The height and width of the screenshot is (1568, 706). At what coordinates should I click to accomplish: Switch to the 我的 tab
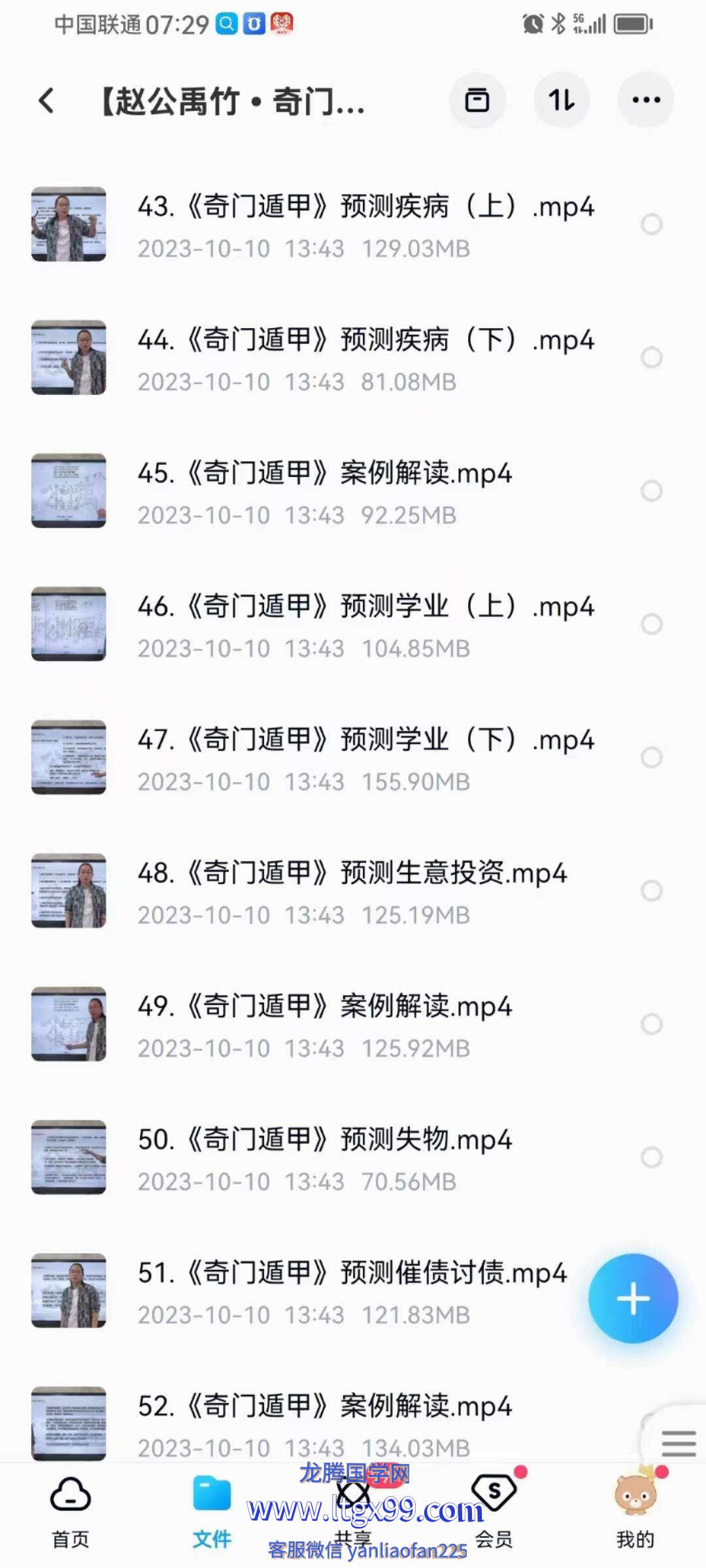coord(635,1511)
